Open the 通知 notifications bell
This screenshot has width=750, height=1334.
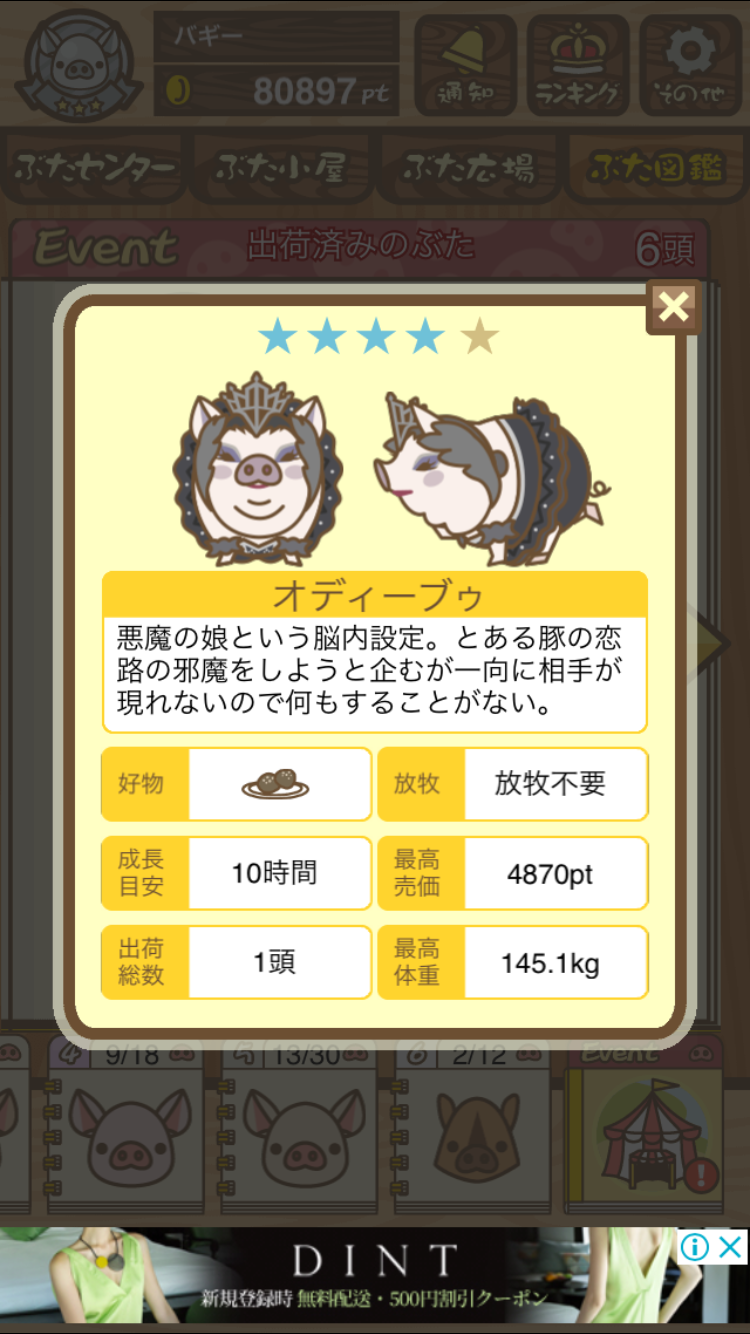tap(465, 66)
